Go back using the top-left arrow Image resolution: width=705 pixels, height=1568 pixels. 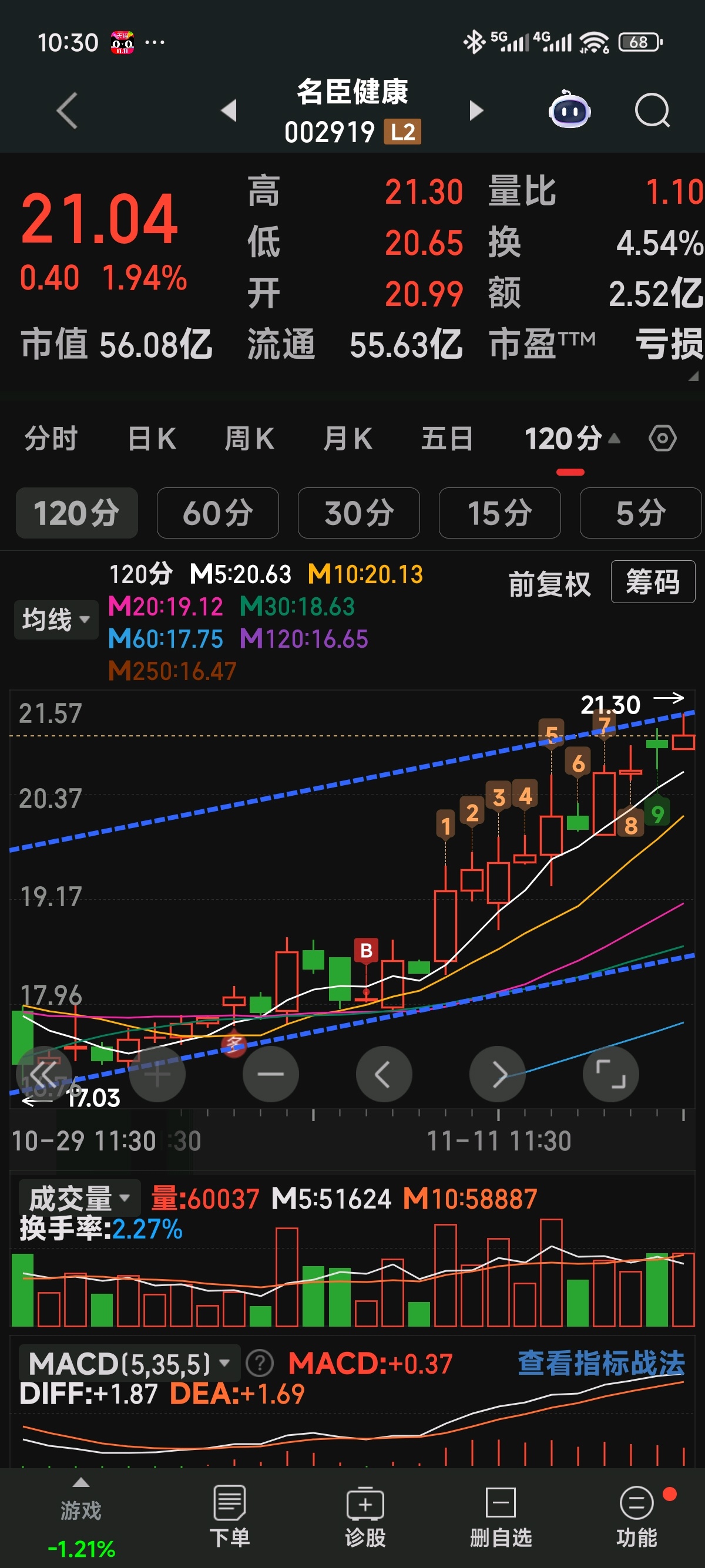[67, 111]
